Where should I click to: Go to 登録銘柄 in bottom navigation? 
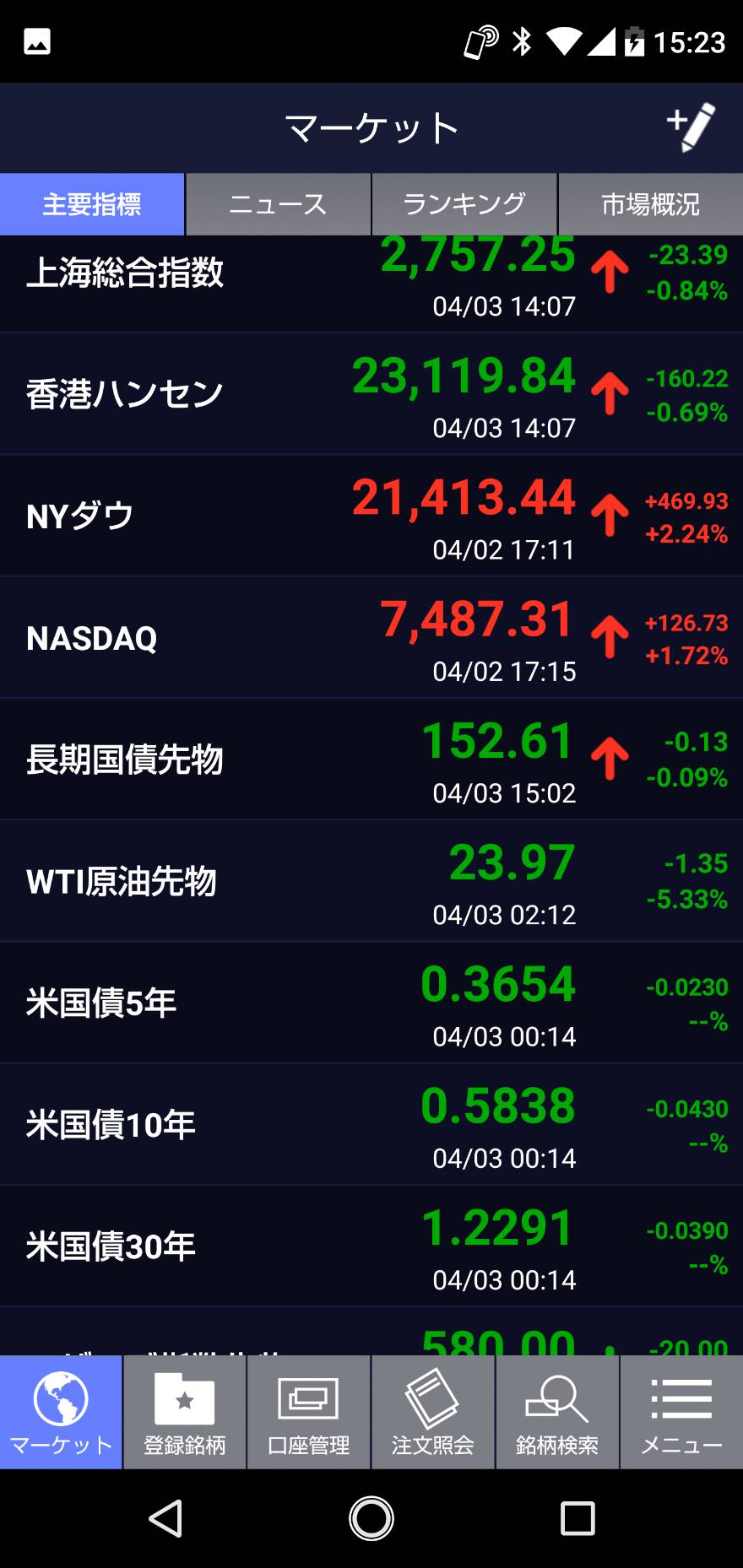185,1413
